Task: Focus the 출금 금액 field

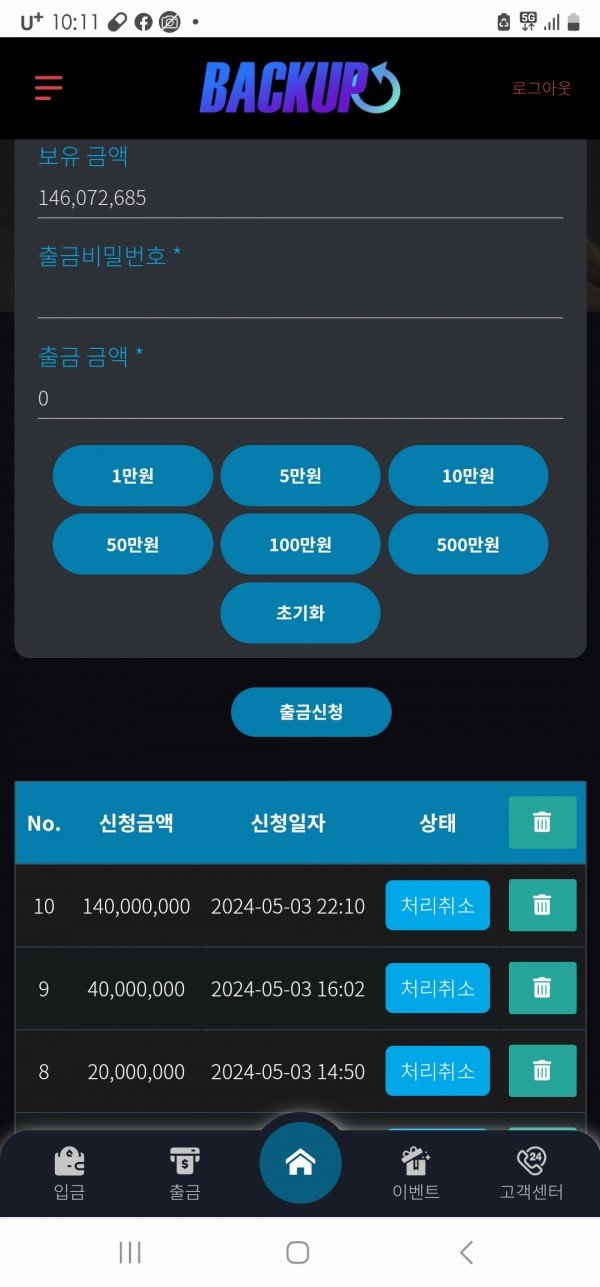Action: (300, 398)
